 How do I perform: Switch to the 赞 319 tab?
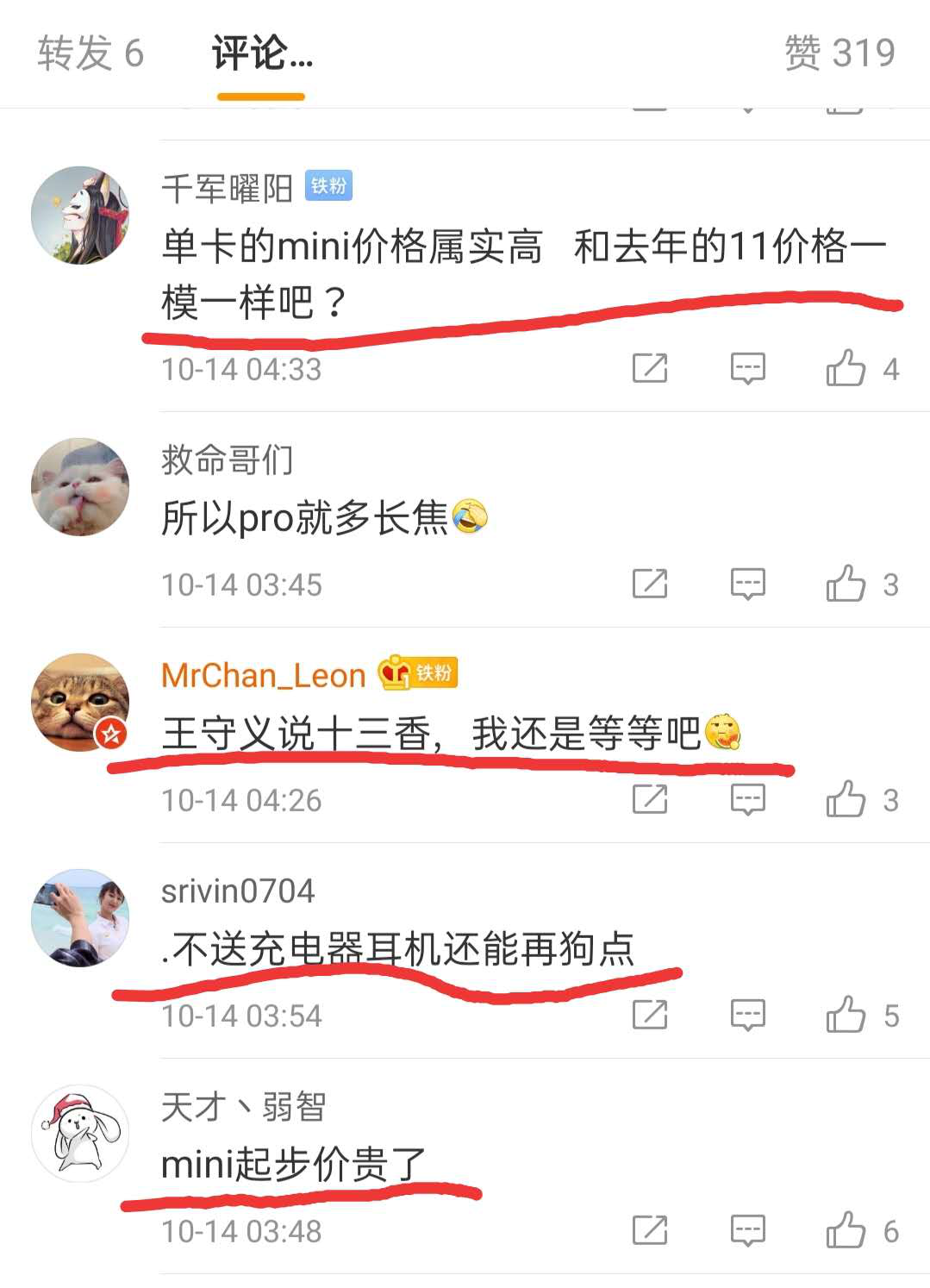pyautogui.click(x=839, y=53)
